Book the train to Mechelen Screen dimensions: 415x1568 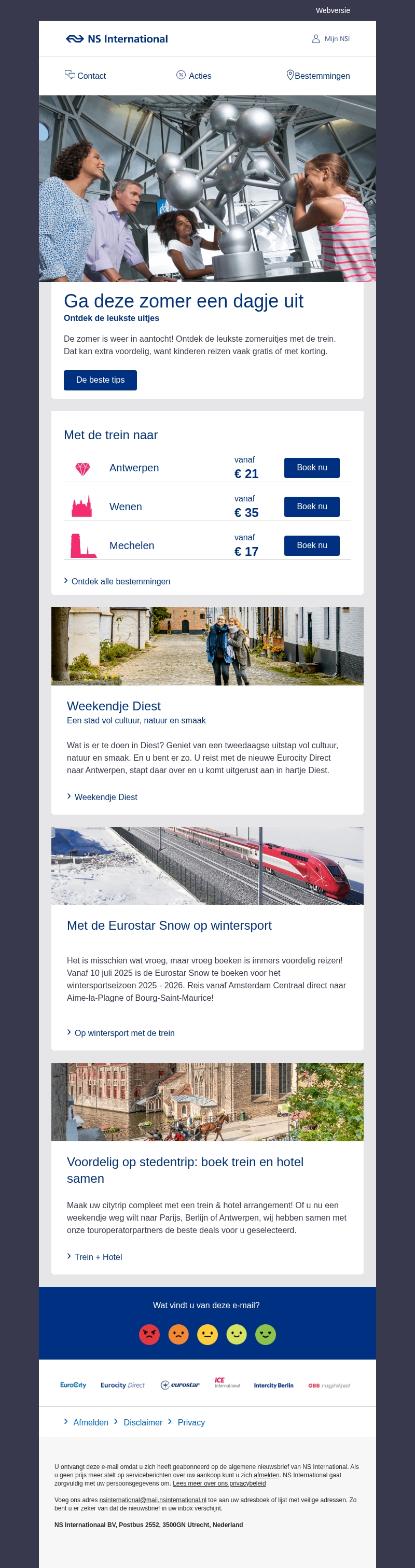[x=311, y=545]
